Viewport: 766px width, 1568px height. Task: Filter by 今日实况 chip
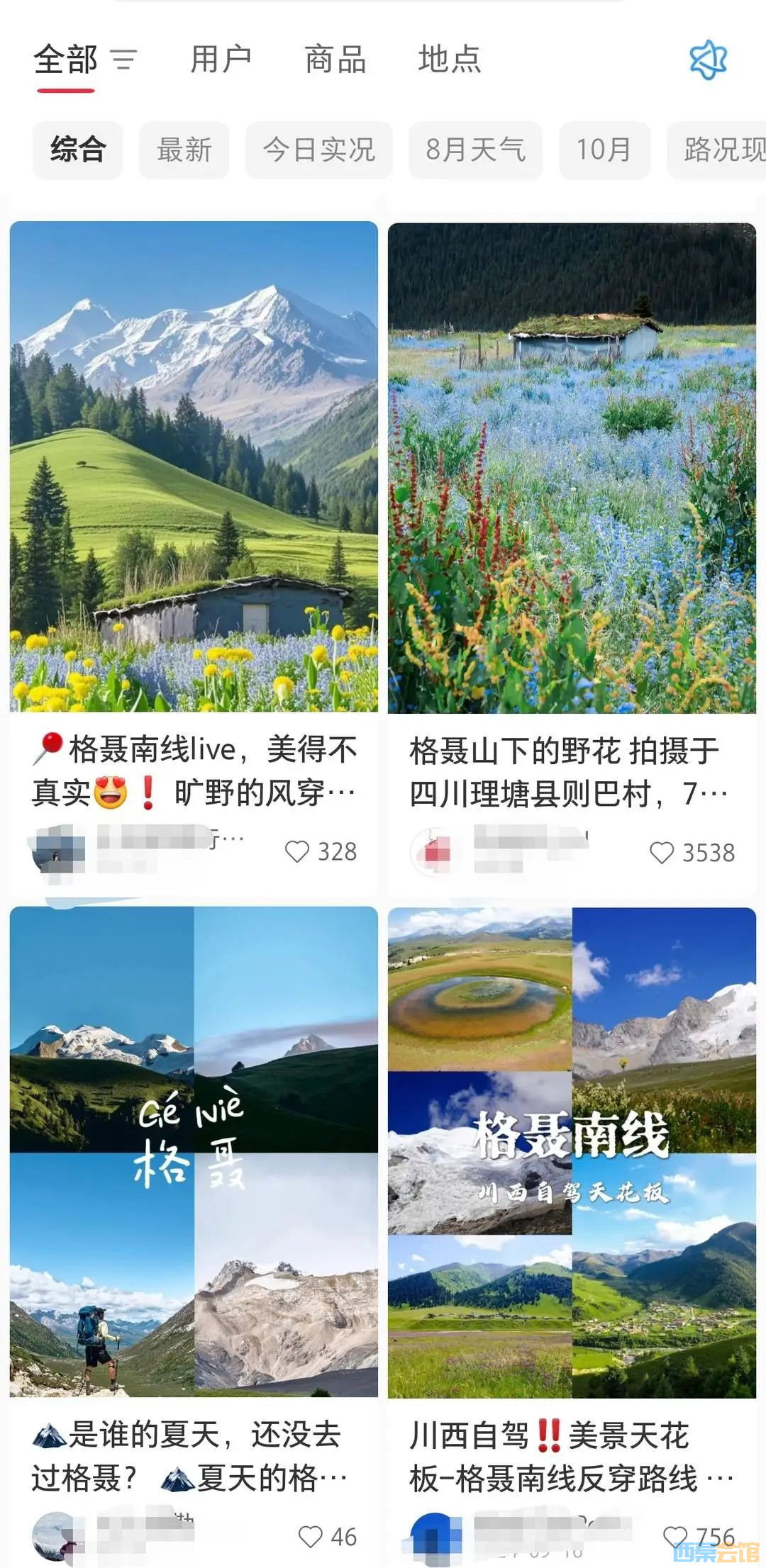(x=319, y=150)
